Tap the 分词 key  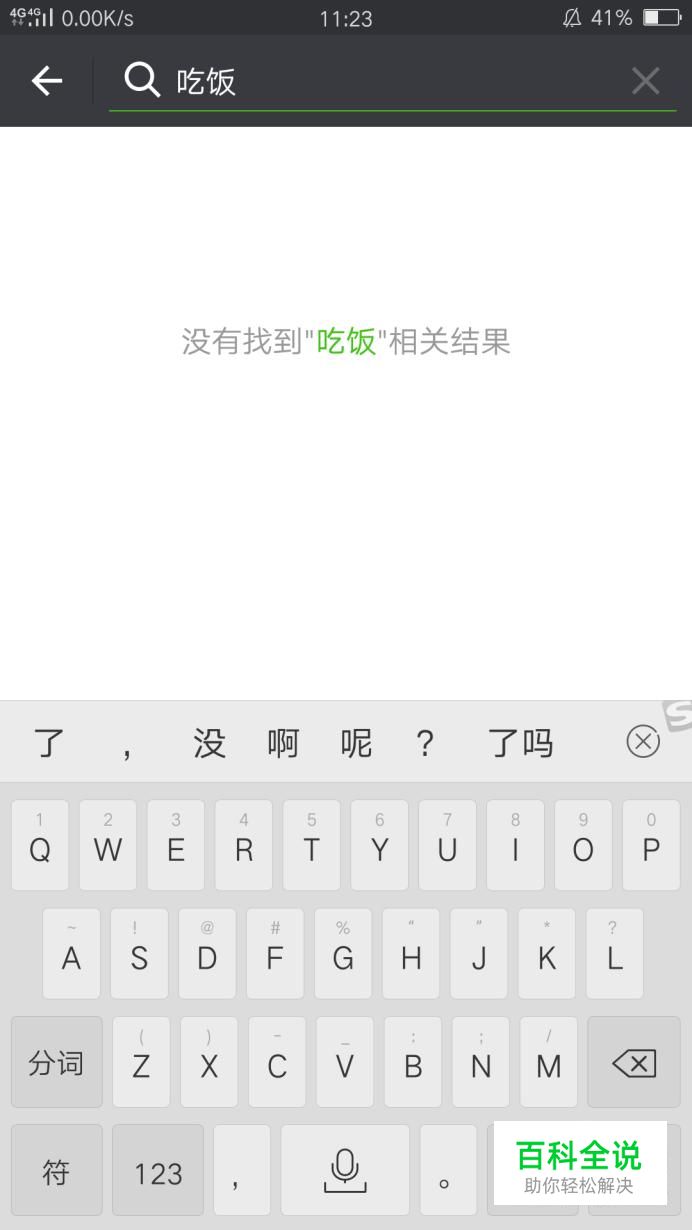click(56, 1063)
